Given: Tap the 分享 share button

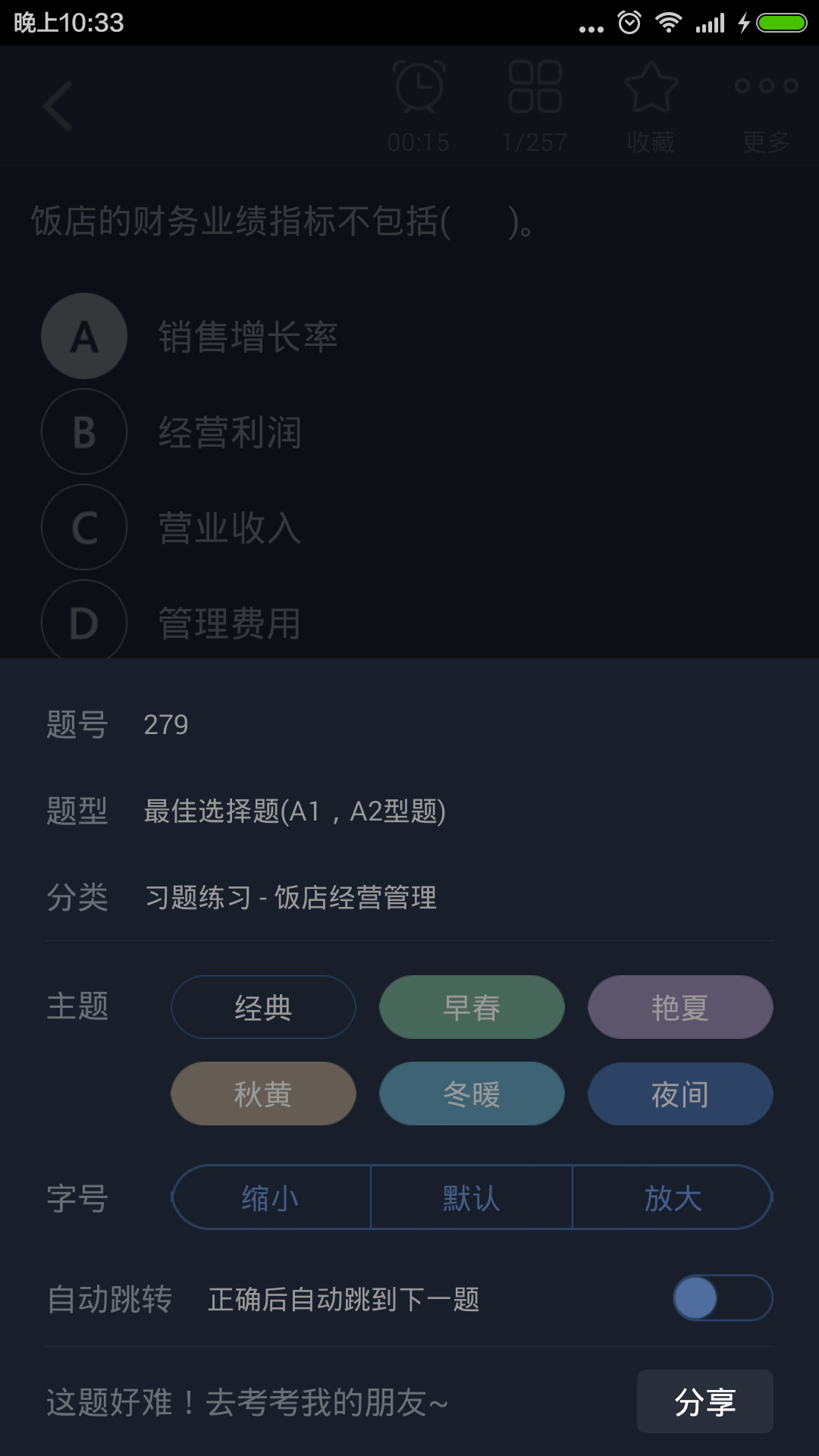Looking at the screenshot, I should point(705,1401).
